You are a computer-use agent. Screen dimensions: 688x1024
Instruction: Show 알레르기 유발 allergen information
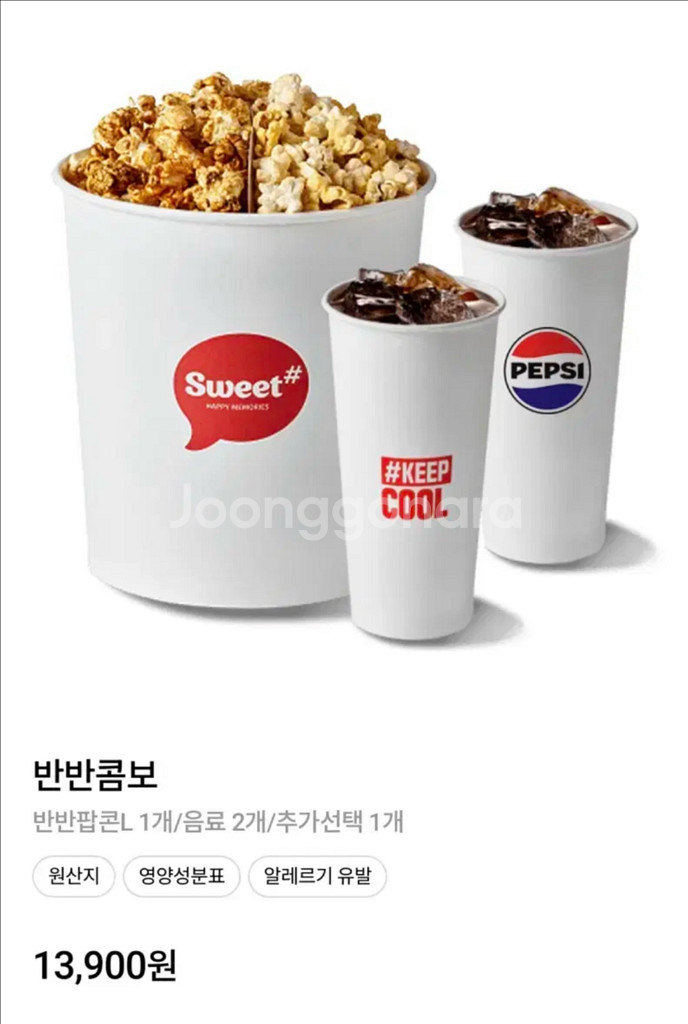317,876
